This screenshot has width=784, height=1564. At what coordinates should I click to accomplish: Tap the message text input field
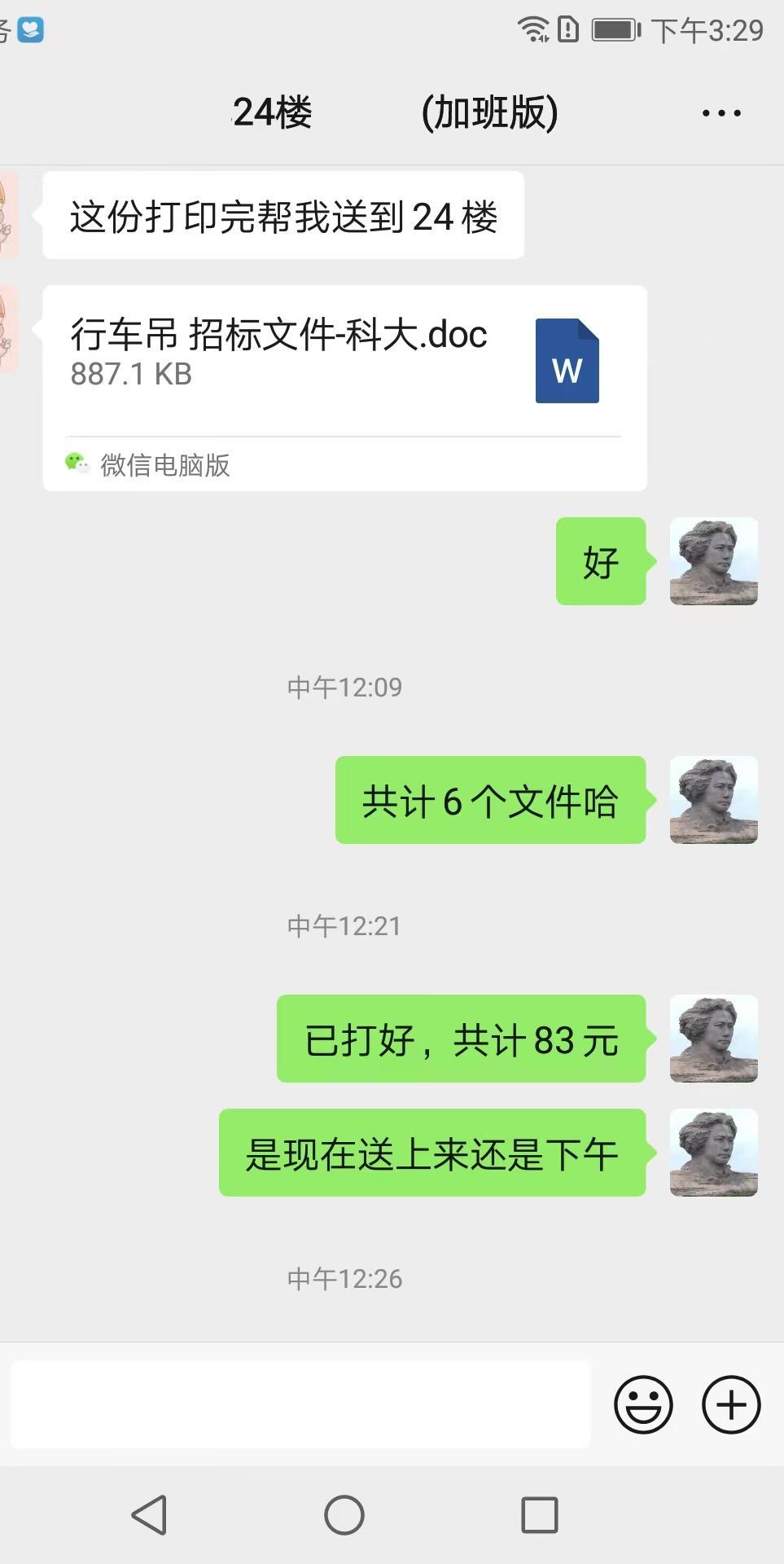(300, 1404)
